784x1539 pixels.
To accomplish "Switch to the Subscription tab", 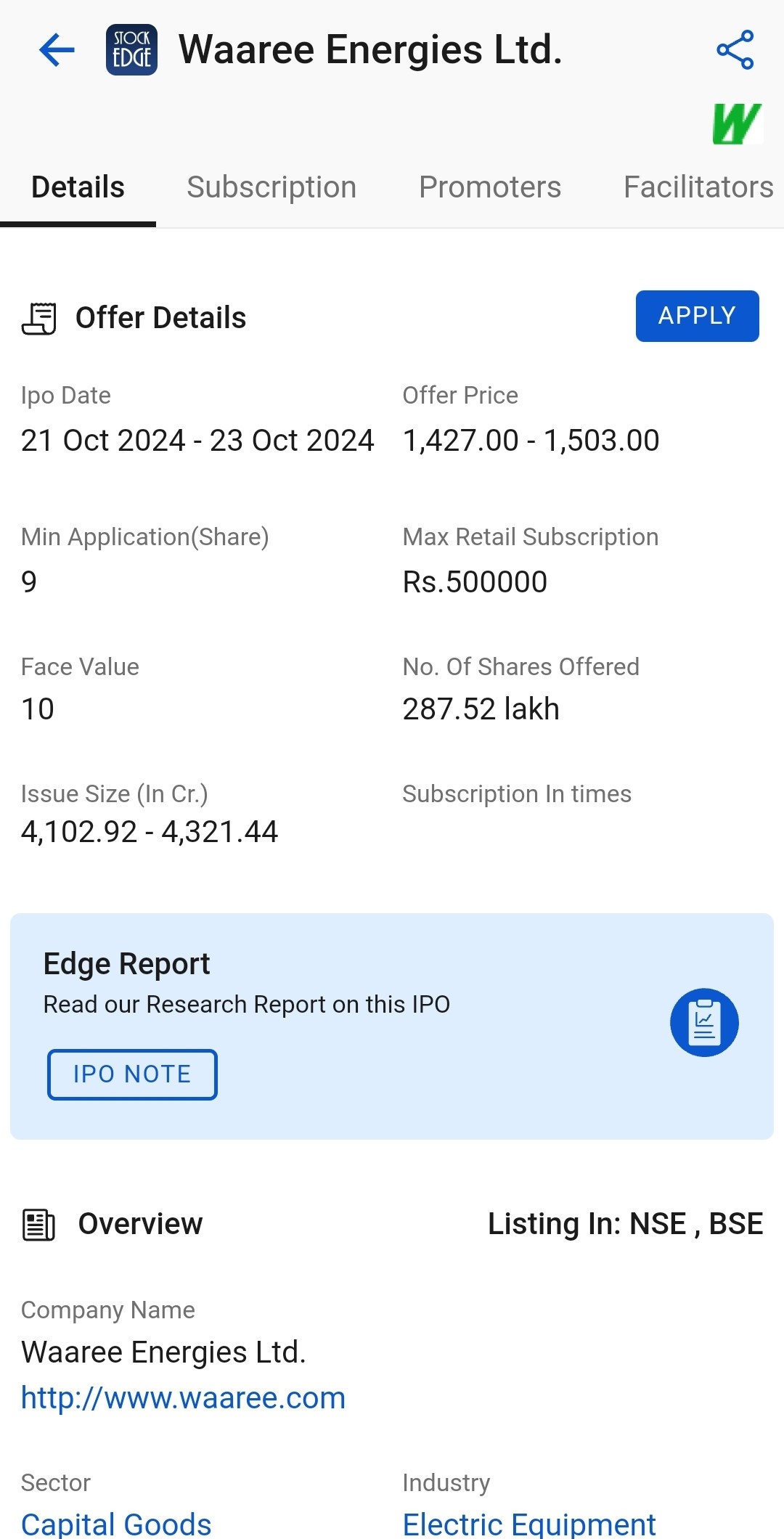I will pos(271,187).
